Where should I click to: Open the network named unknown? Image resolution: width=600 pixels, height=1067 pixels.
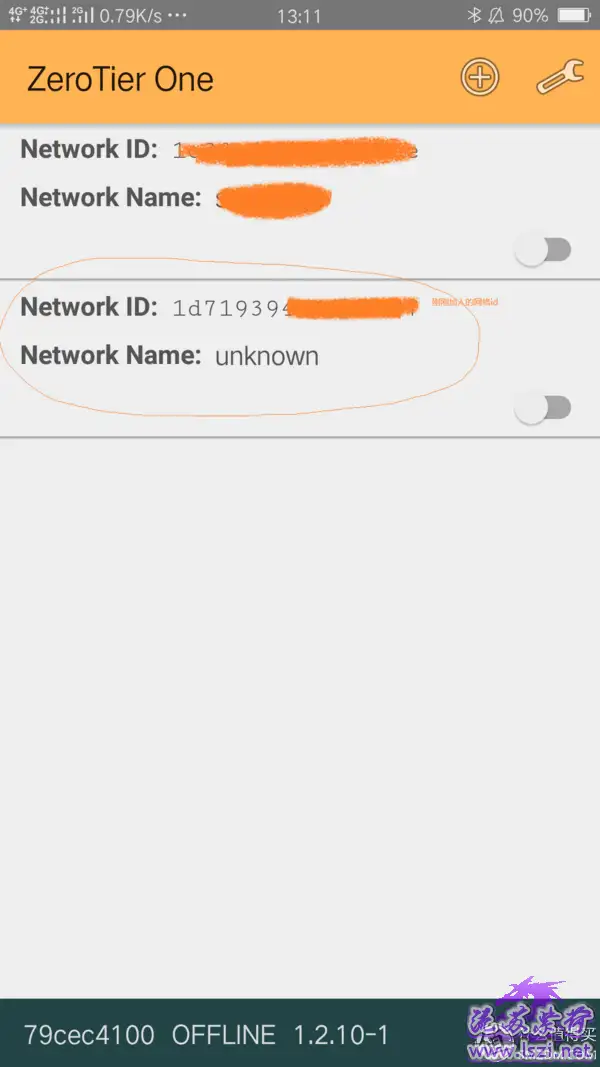(300, 358)
